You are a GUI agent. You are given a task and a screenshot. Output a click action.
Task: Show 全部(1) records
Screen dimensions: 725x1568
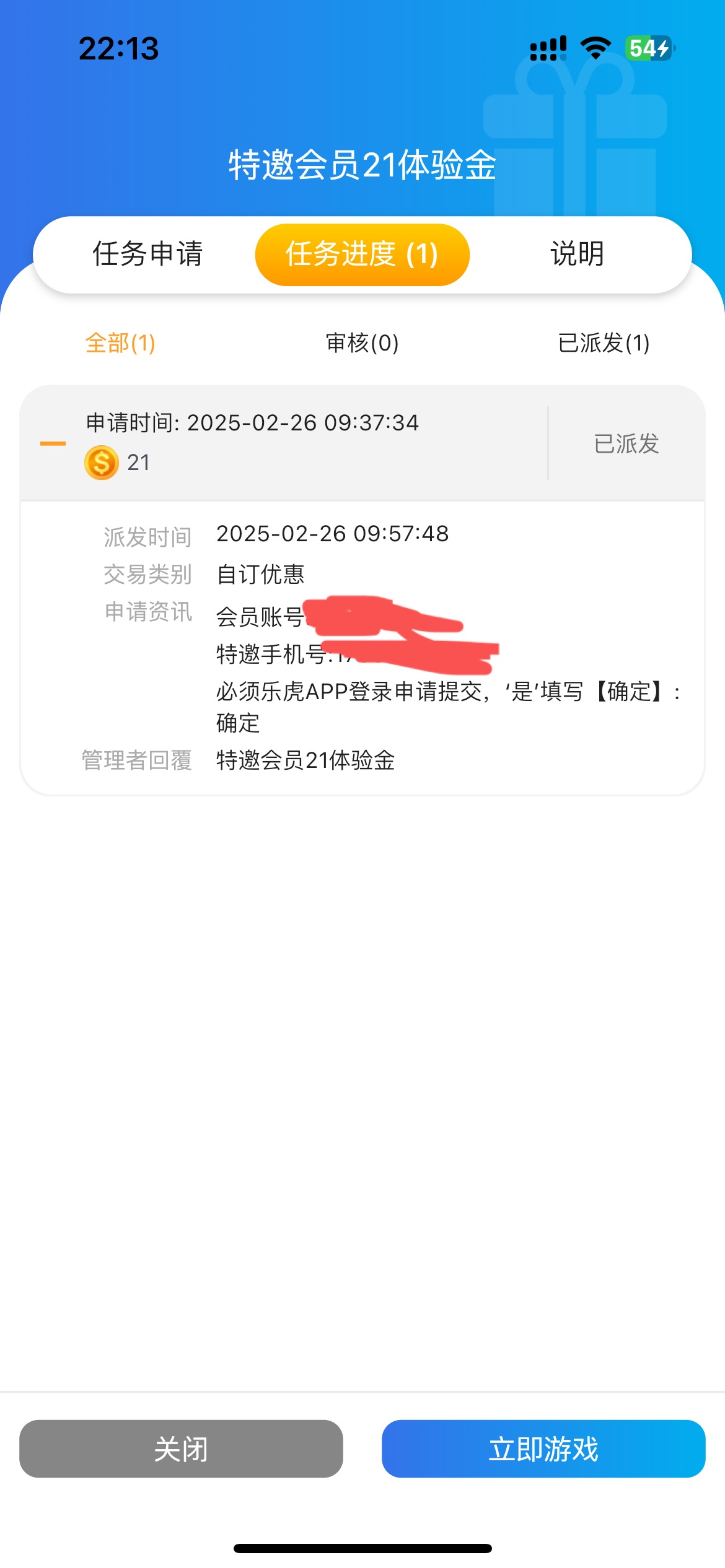pos(120,343)
